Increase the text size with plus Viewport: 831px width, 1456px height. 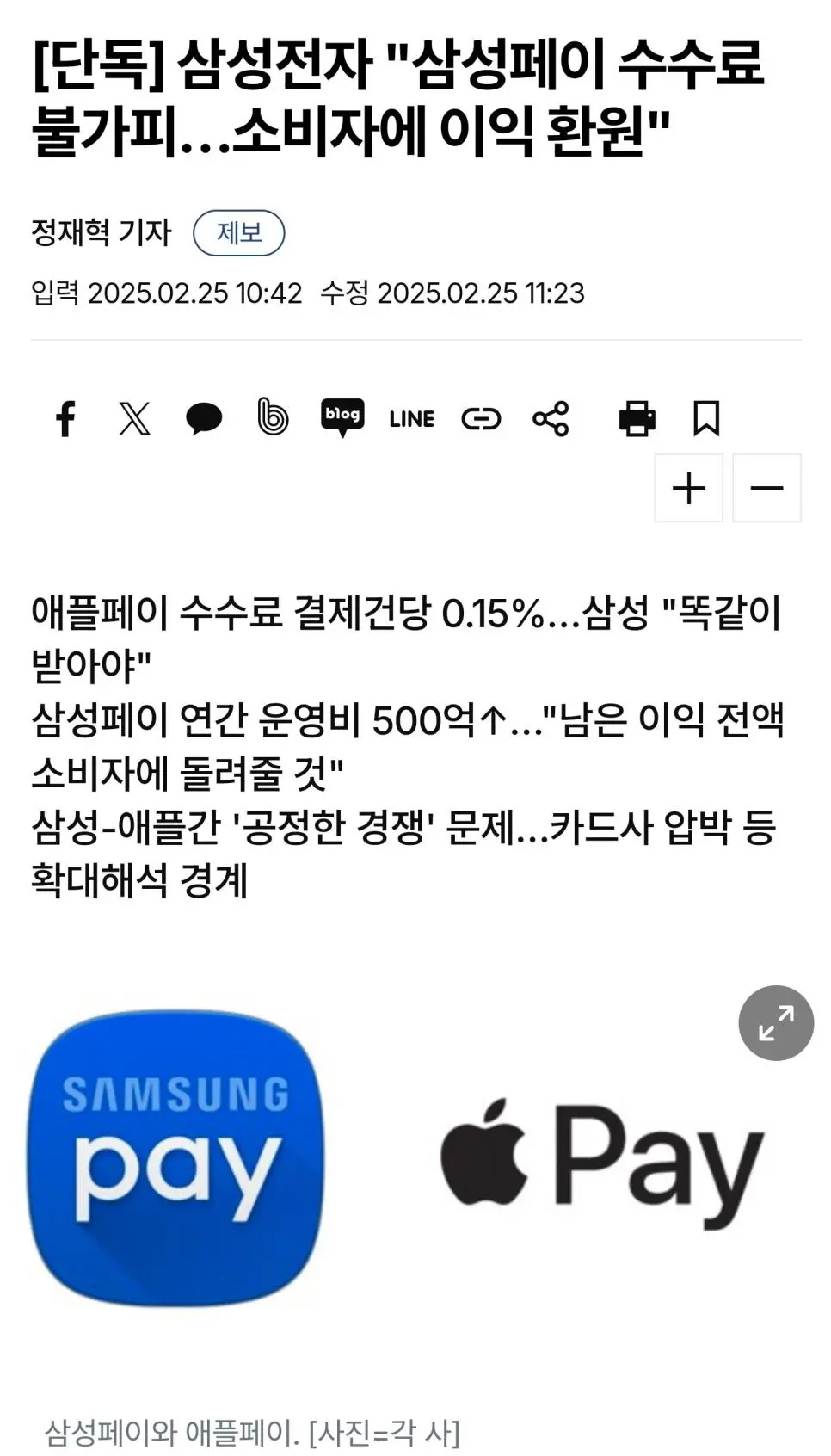(x=688, y=489)
